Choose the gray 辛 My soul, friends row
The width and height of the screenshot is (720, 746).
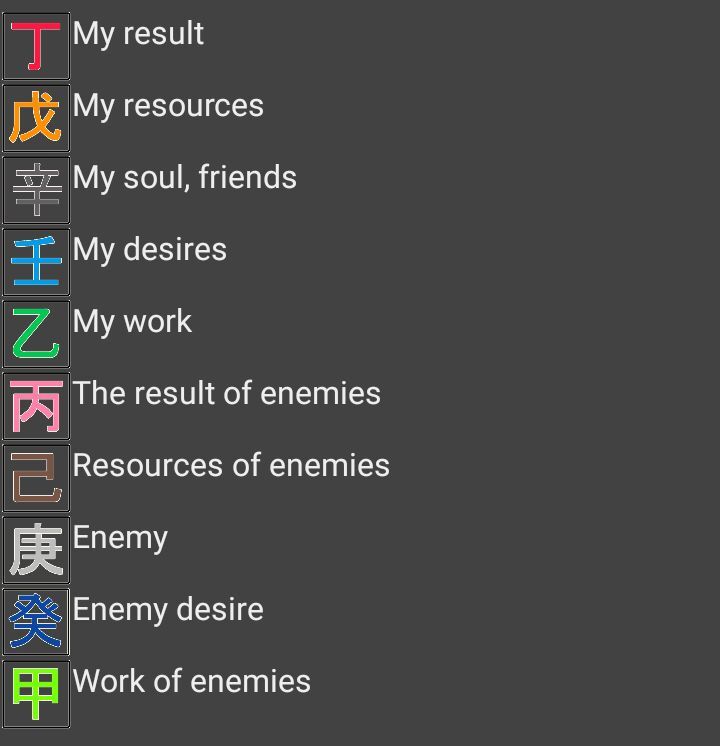[x=184, y=178]
